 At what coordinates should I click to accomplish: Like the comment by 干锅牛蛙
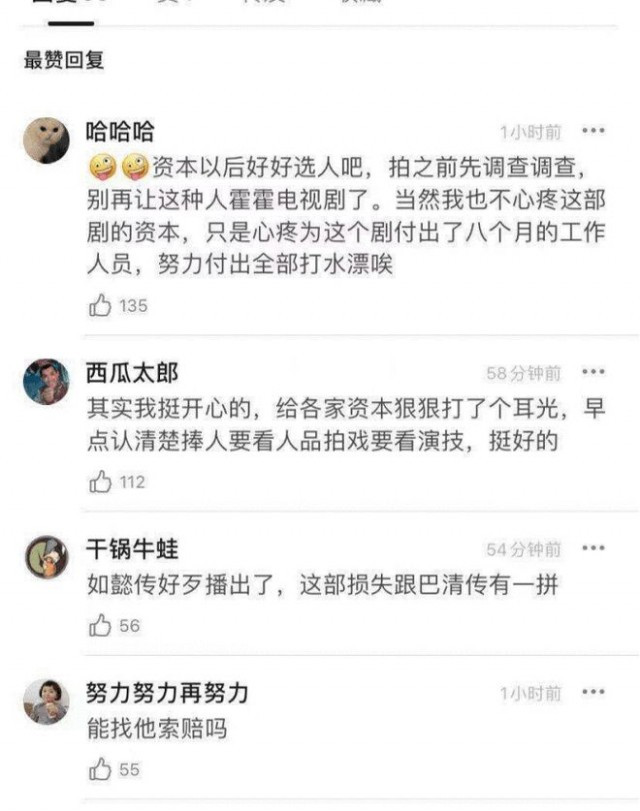[x=101, y=626]
